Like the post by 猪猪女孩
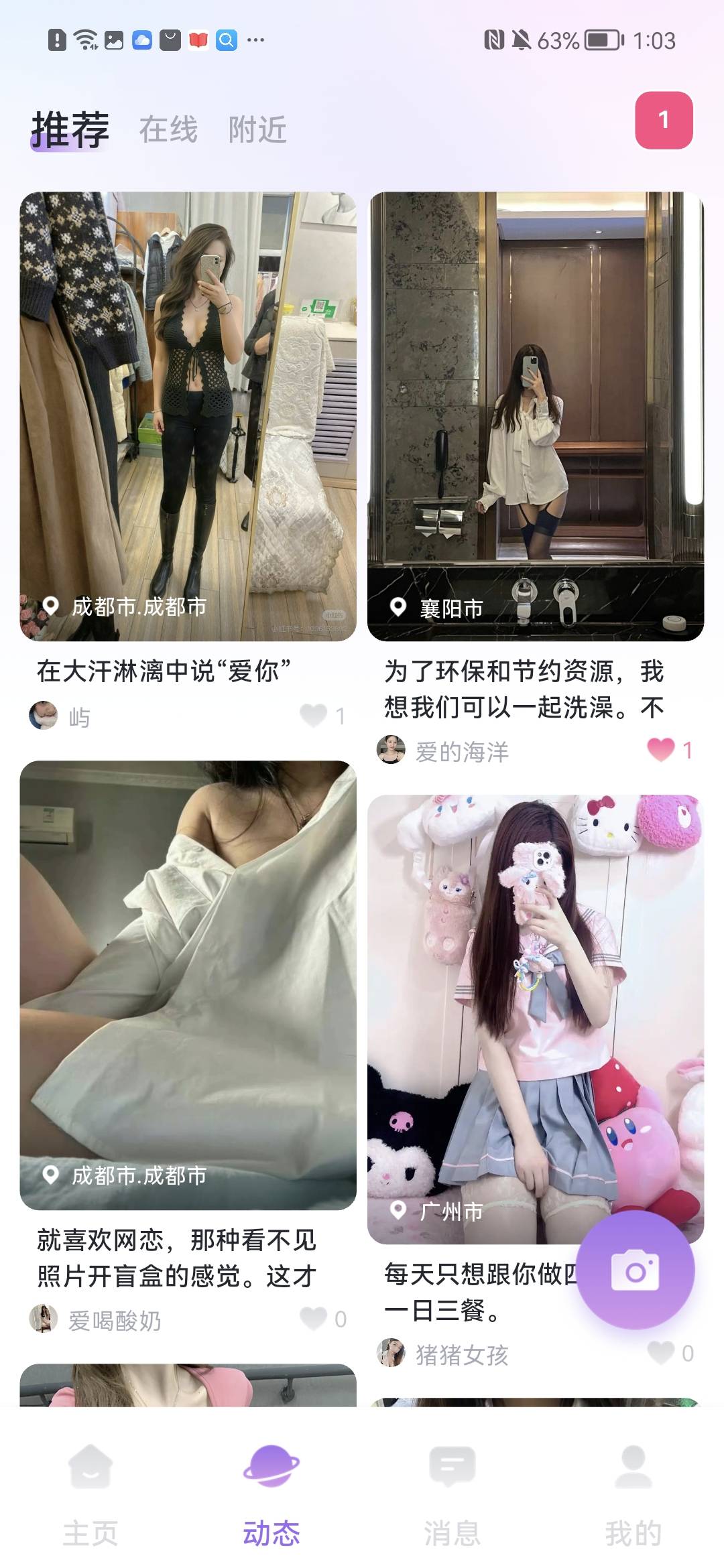Screen dimensions: 724x1568 (661, 1353)
